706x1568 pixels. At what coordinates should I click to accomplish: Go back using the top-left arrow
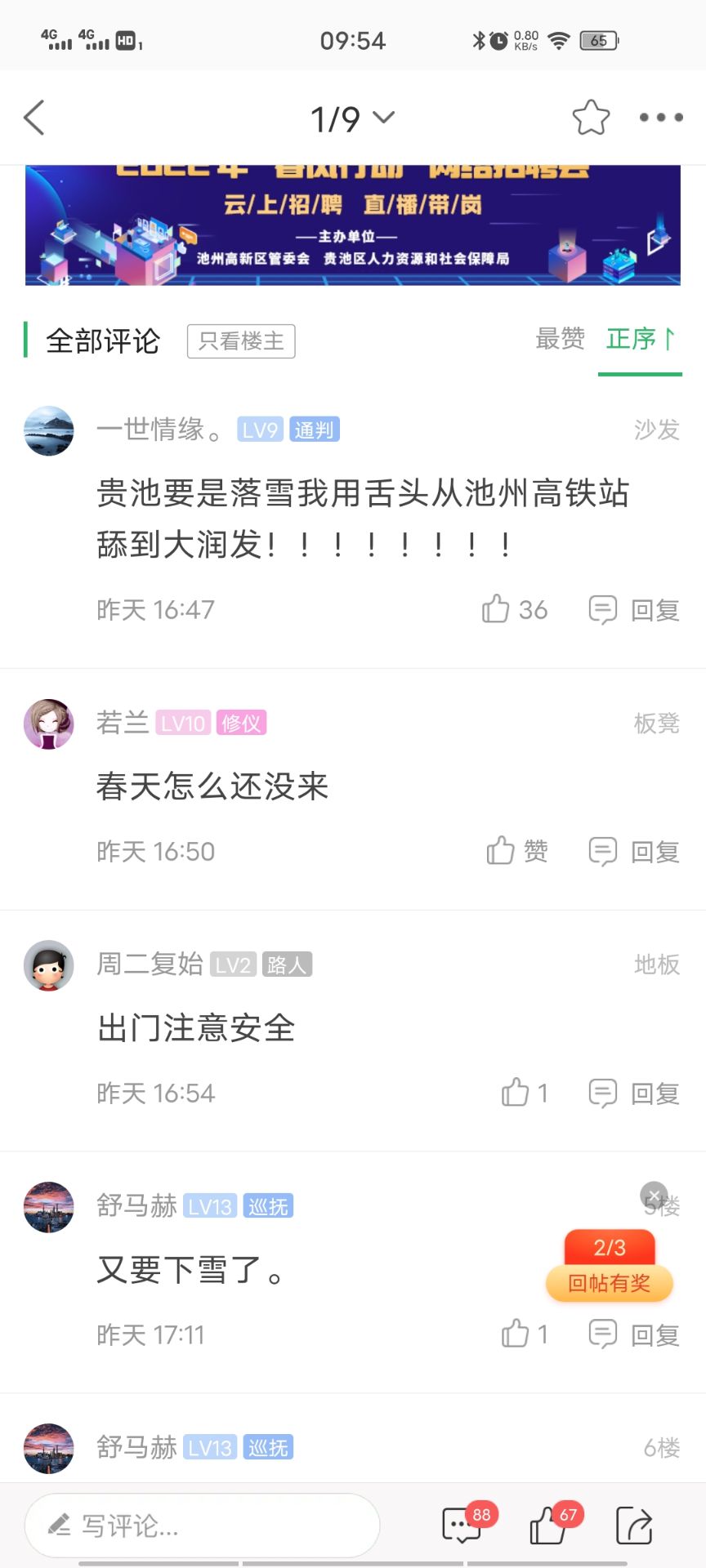(34, 118)
